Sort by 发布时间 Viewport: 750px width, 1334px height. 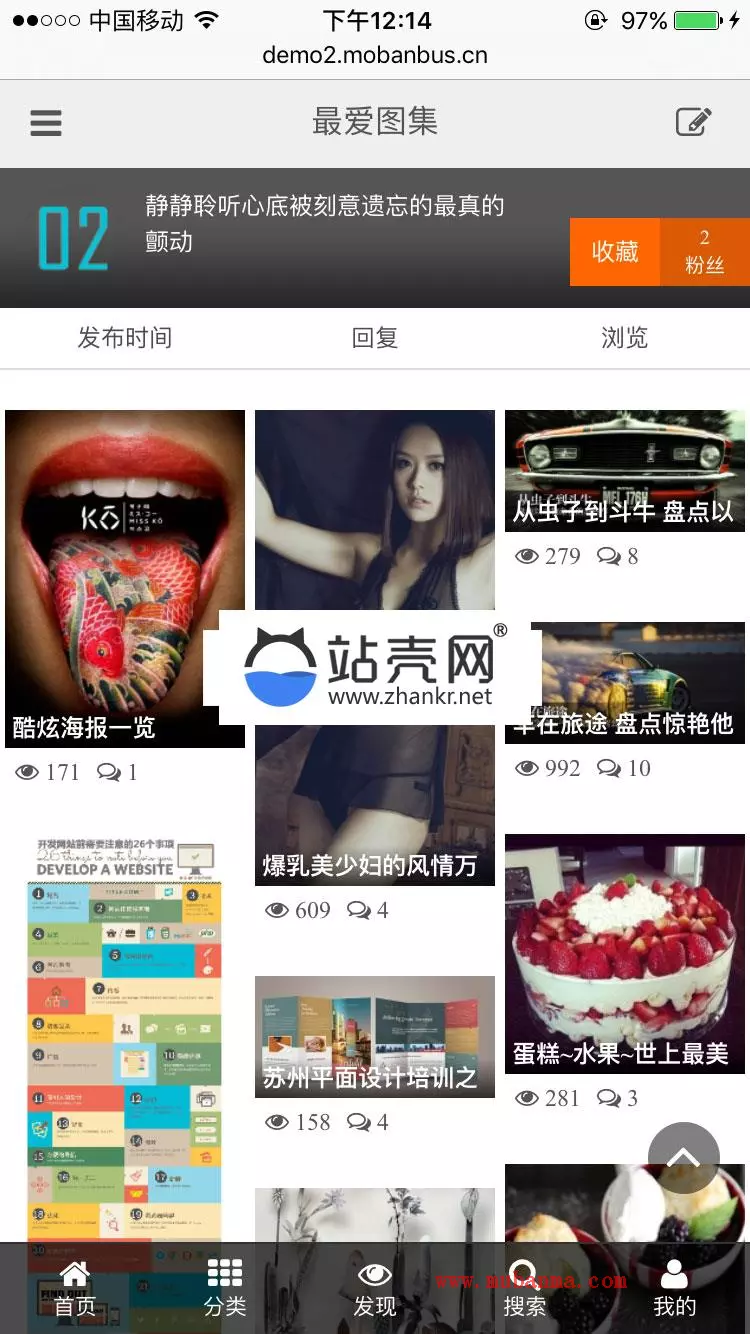coord(125,338)
